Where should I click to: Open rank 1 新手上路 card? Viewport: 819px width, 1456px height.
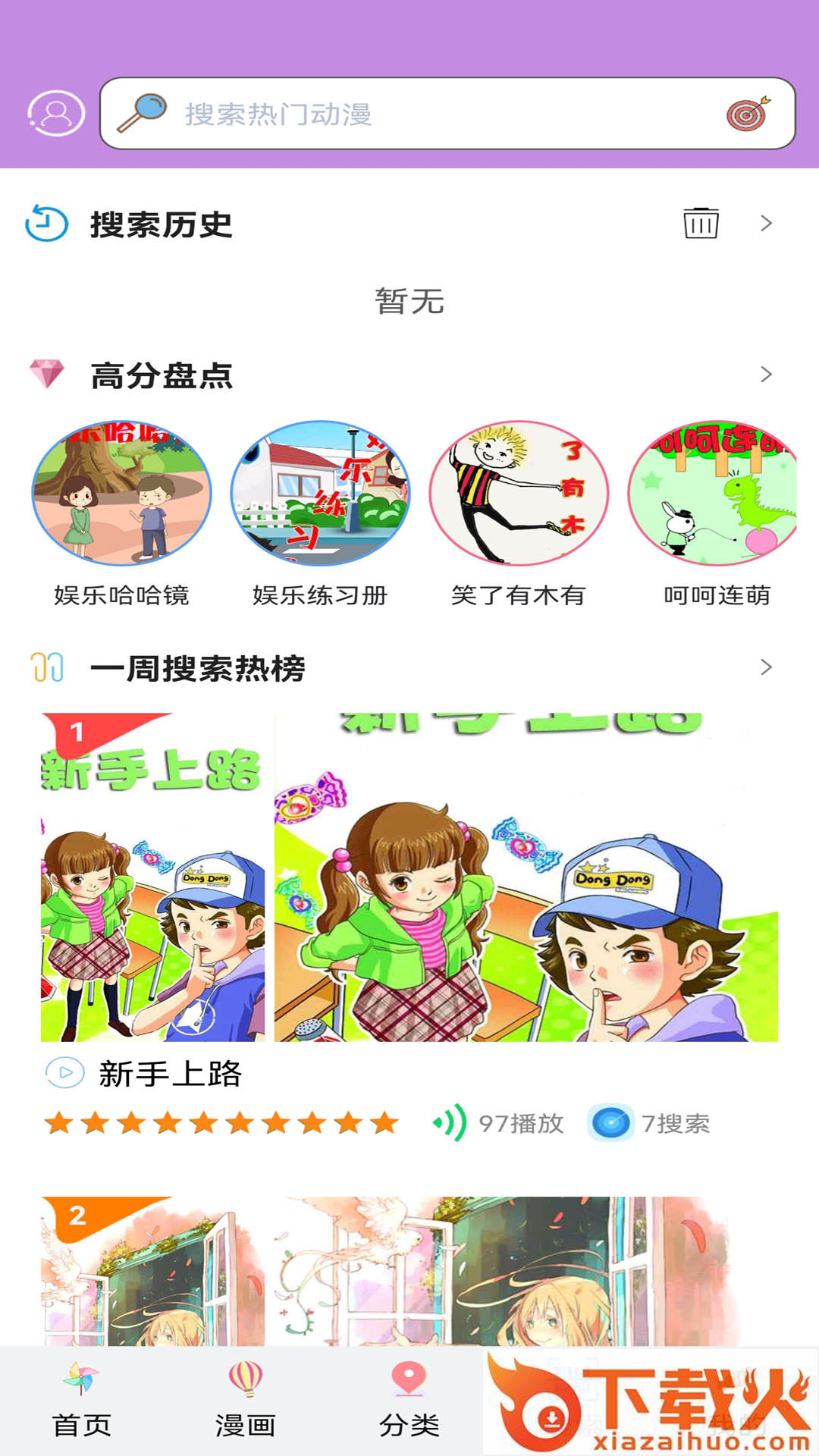tap(409, 877)
